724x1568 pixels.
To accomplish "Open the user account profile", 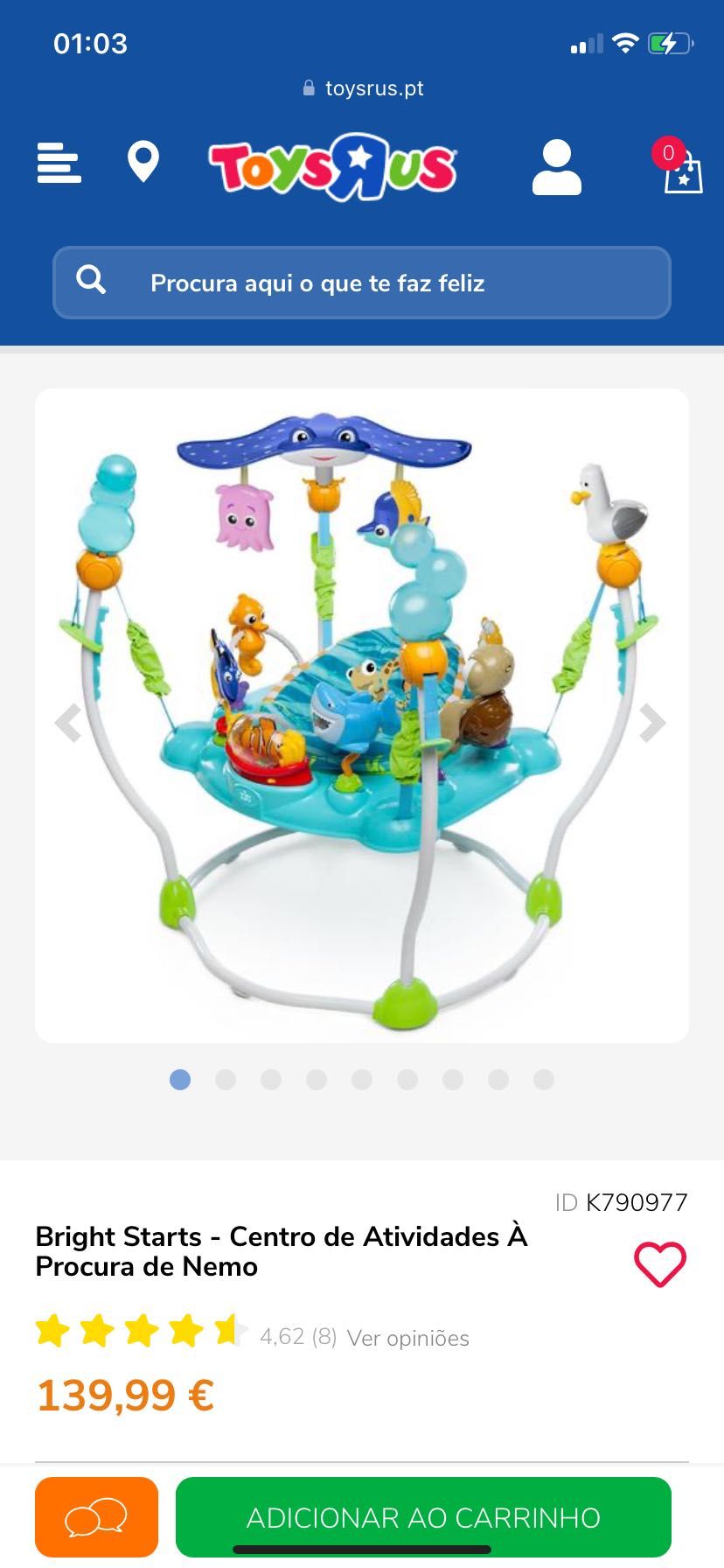I will (x=557, y=167).
